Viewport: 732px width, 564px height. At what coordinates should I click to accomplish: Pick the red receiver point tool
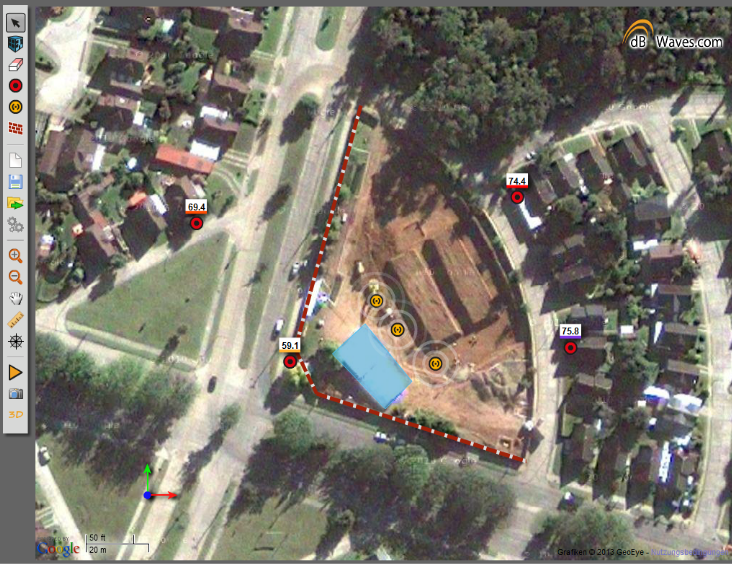click(x=15, y=86)
